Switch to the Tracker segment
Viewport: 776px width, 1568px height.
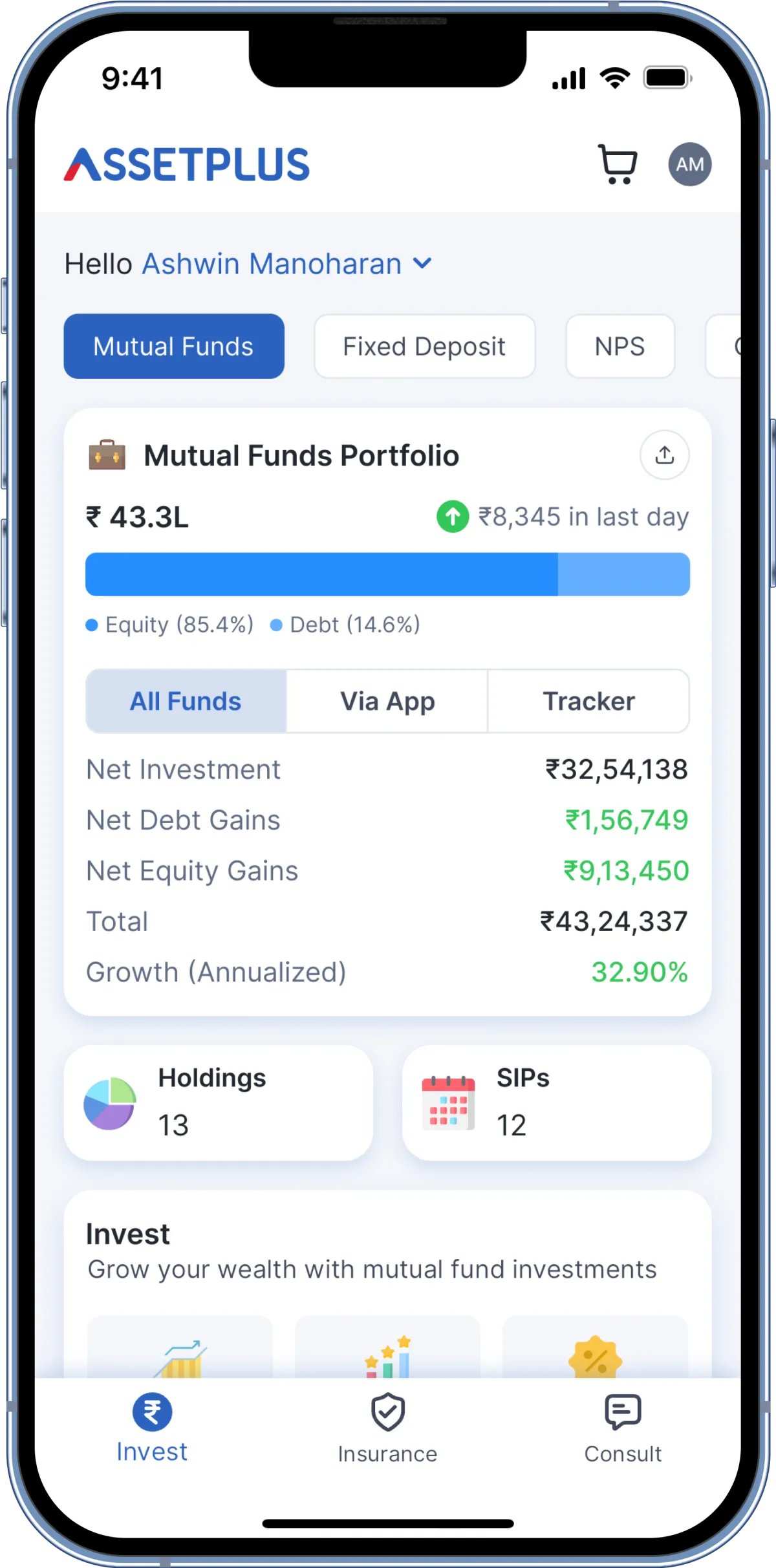point(588,701)
